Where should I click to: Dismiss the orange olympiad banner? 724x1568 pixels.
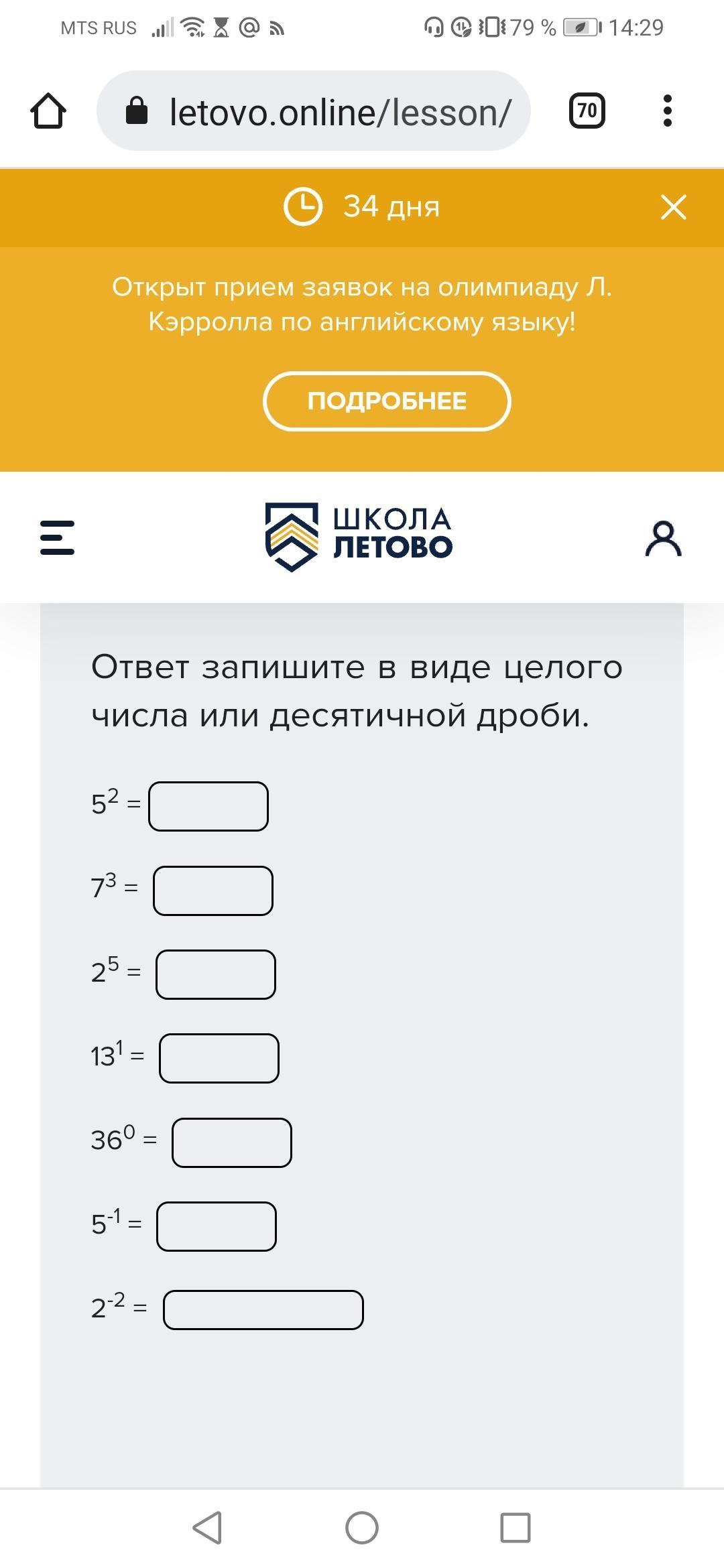(x=673, y=207)
